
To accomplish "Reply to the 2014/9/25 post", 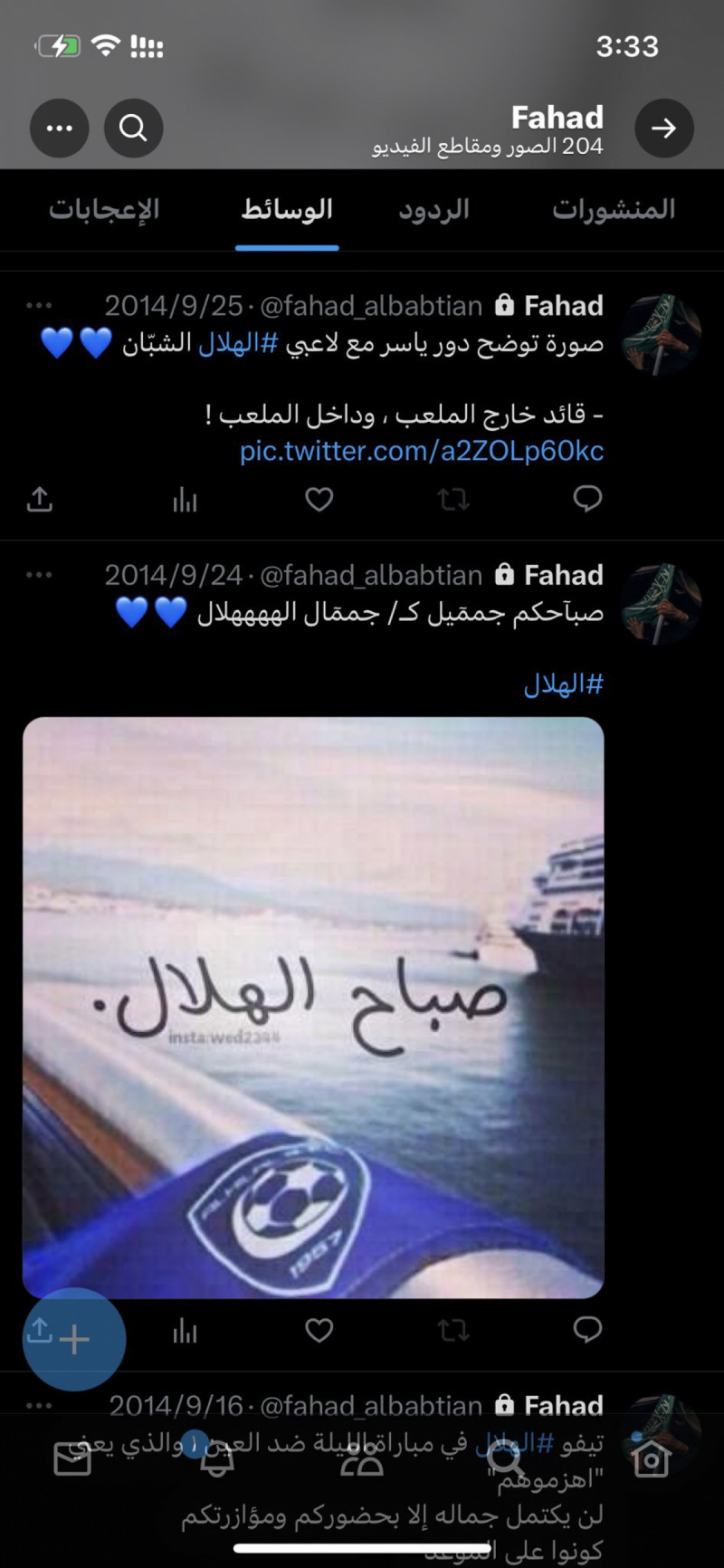I will point(587,499).
